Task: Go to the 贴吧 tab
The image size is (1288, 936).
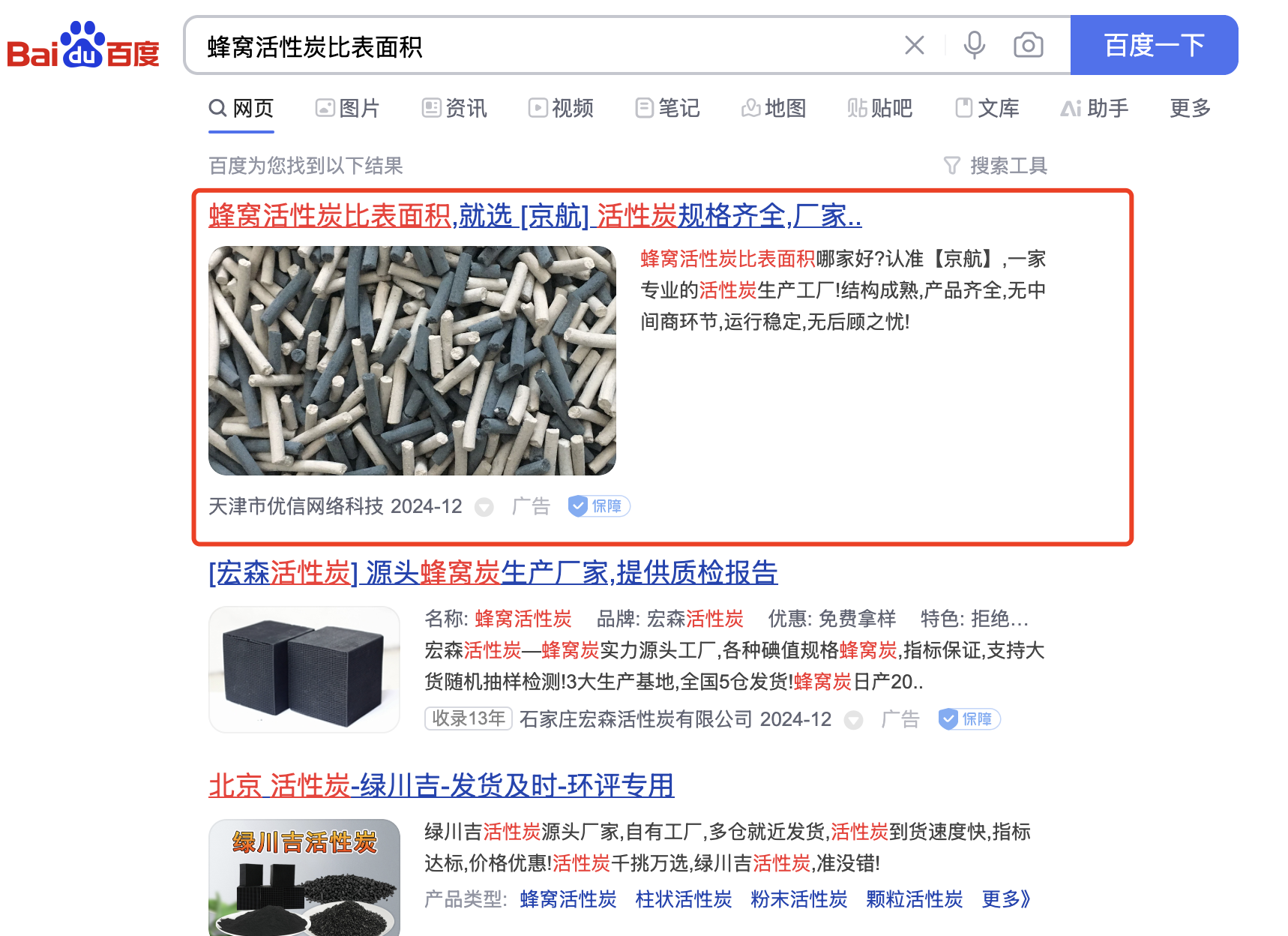Action: 880,108
